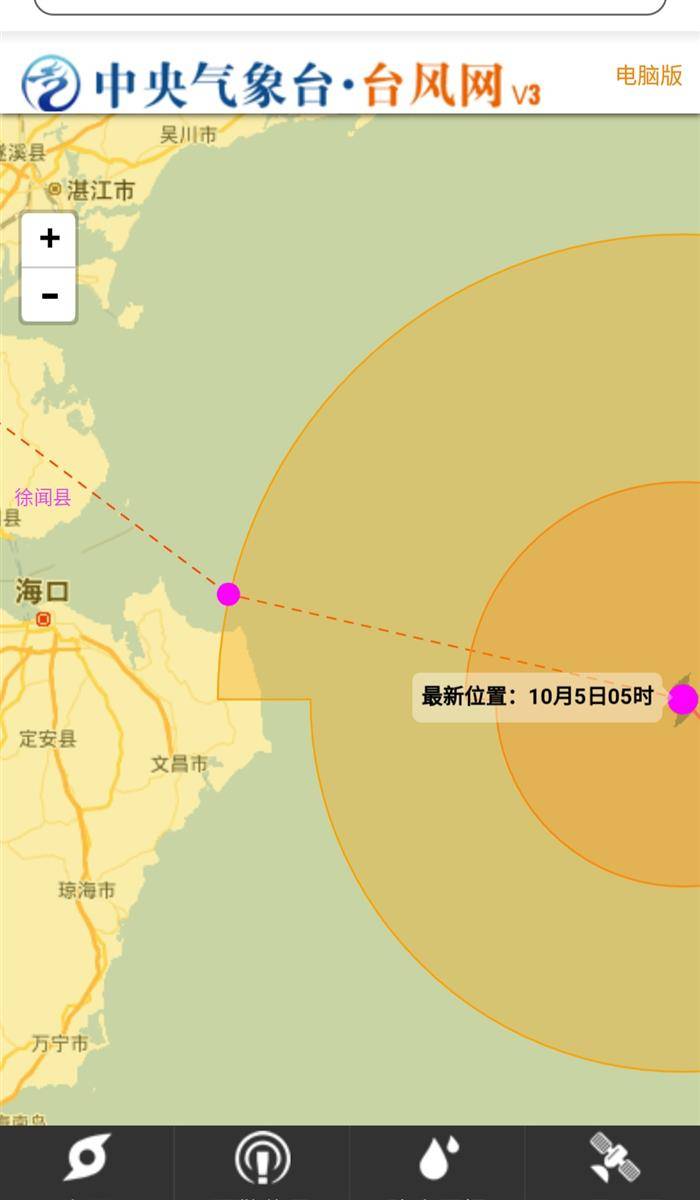Switch to the 电脑版 desktop version

tap(648, 75)
